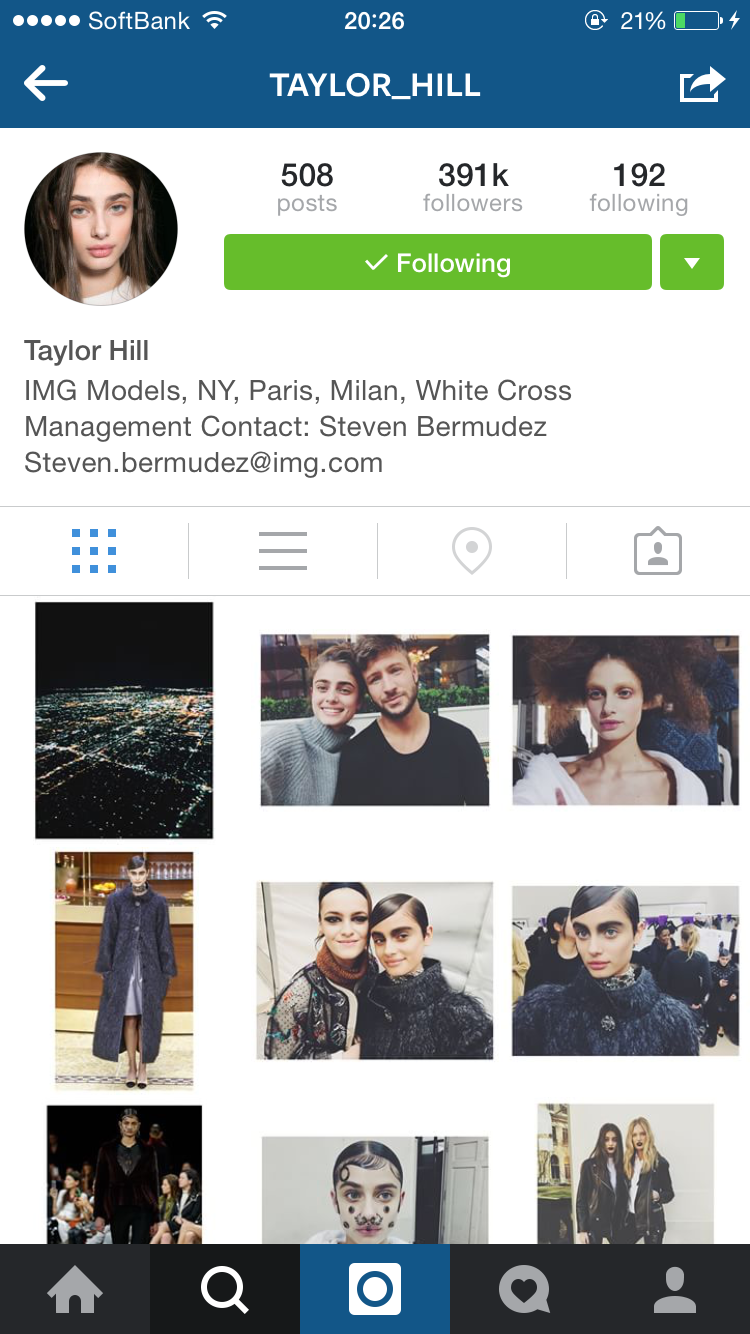Open the night city lights photo
Viewport: 750px width, 1334px height.
[124, 720]
